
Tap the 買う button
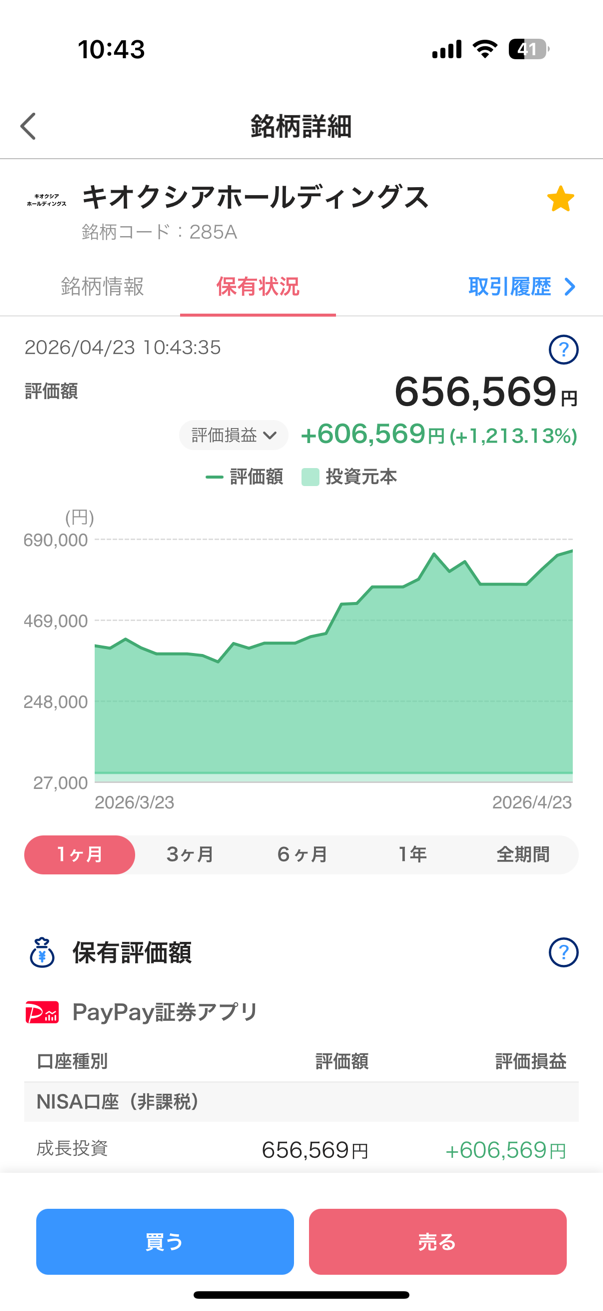pyautogui.click(x=165, y=1242)
